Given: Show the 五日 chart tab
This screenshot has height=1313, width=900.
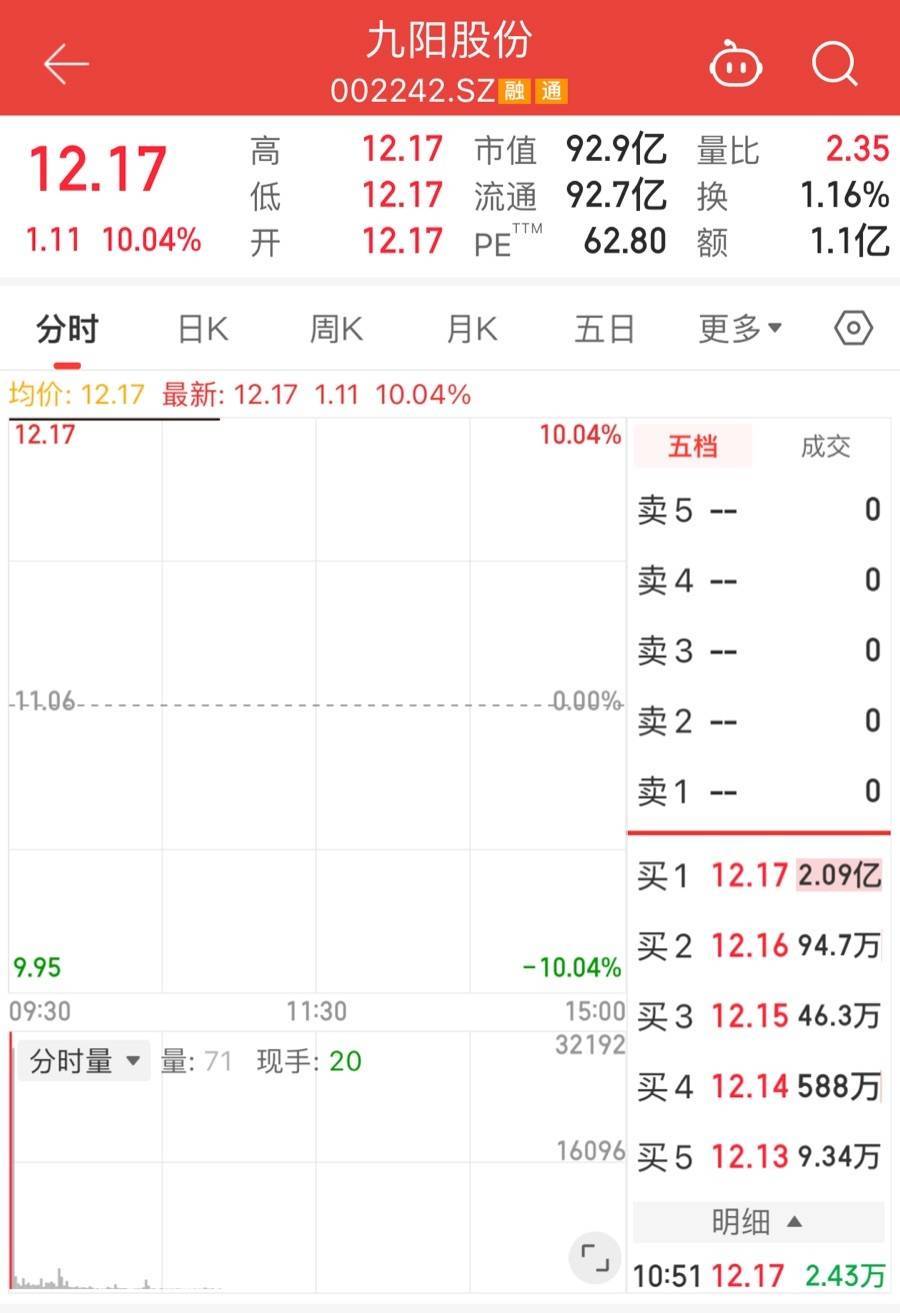Looking at the screenshot, I should click(604, 329).
